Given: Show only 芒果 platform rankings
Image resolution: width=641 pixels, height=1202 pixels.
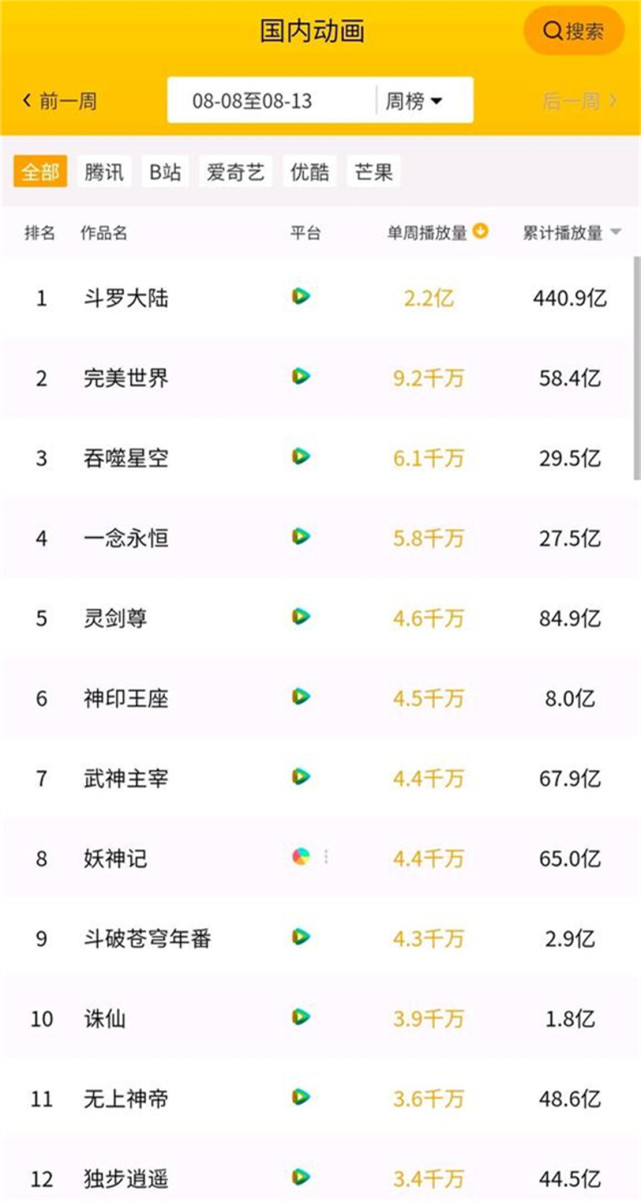Looking at the screenshot, I should [x=373, y=172].
